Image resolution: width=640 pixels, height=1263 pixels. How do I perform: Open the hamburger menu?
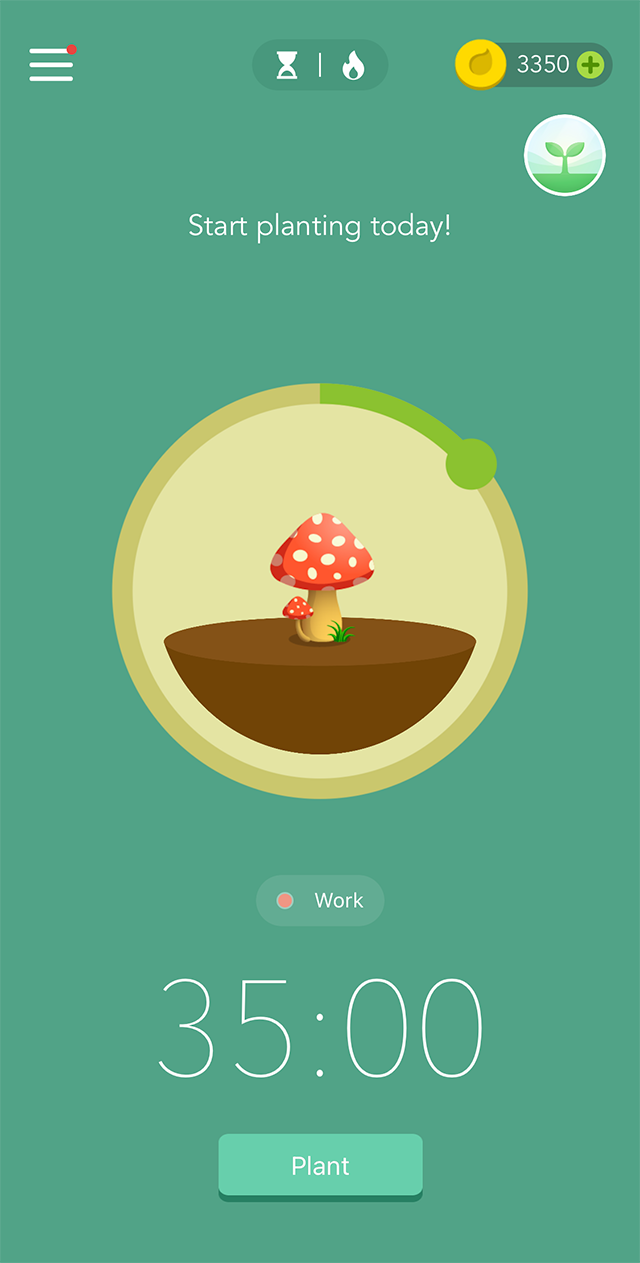pos(51,64)
